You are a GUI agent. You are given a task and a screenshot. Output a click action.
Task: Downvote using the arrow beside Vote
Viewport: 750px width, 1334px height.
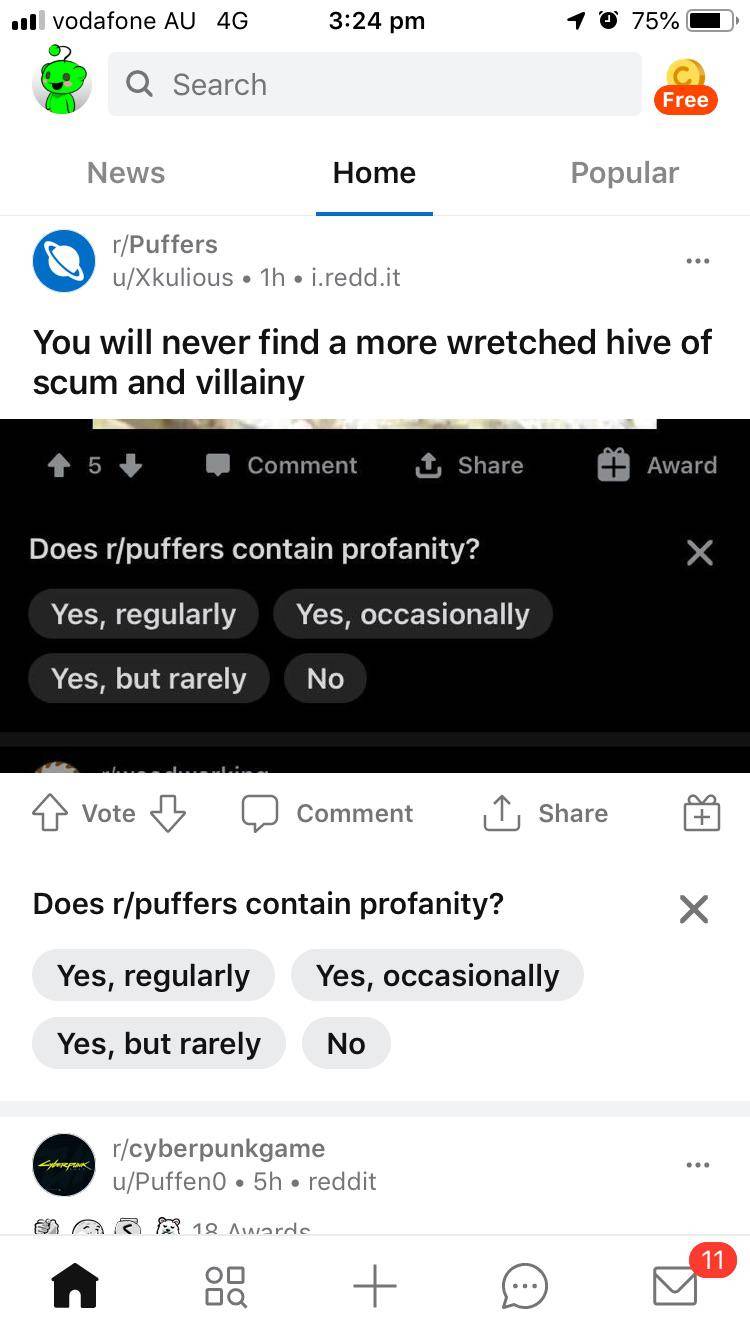pyautogui.click(x=168, y=814)
